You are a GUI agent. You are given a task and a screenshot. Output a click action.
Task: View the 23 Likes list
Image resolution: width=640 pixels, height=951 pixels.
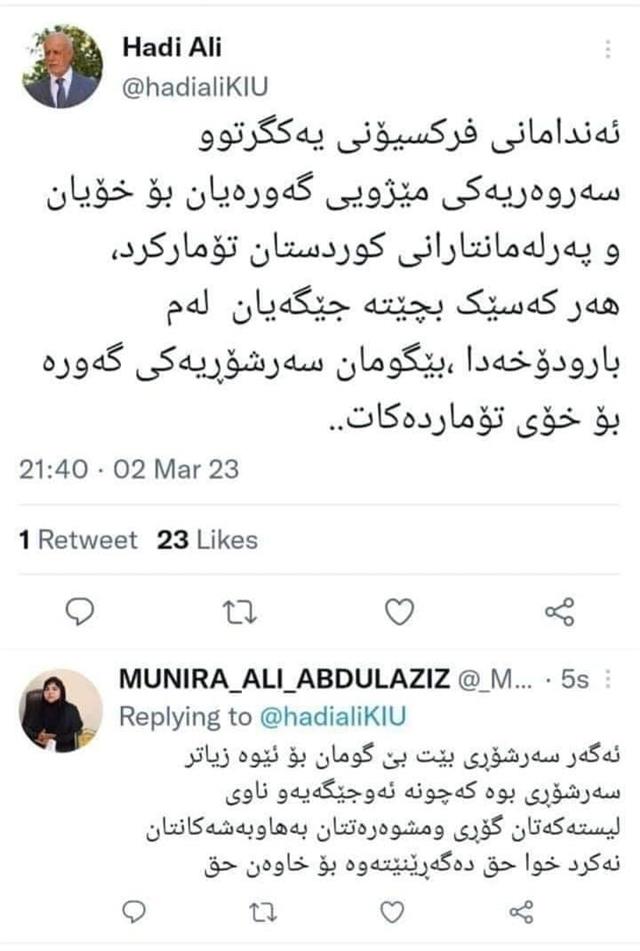click(207, 541)
